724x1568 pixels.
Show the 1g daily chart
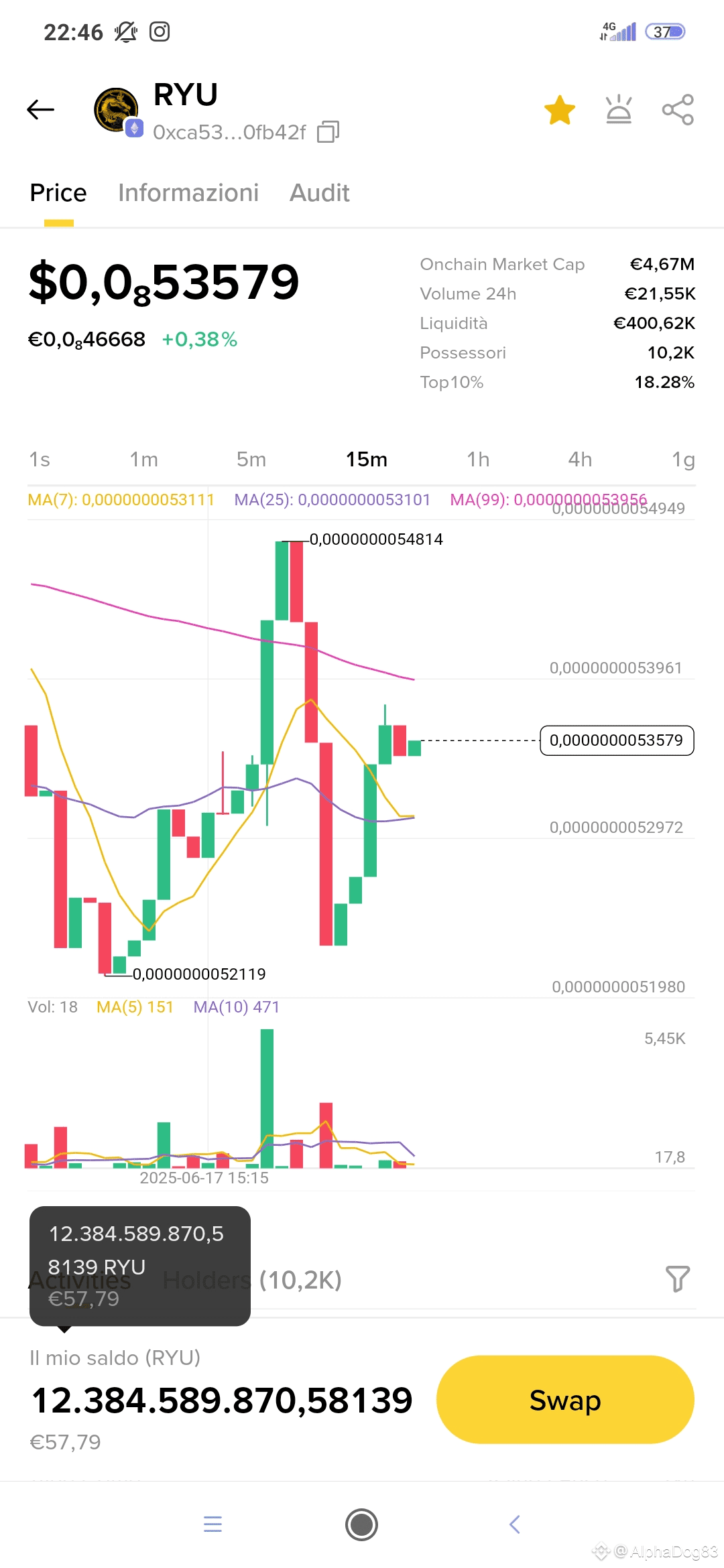click(x=682, y=460)
